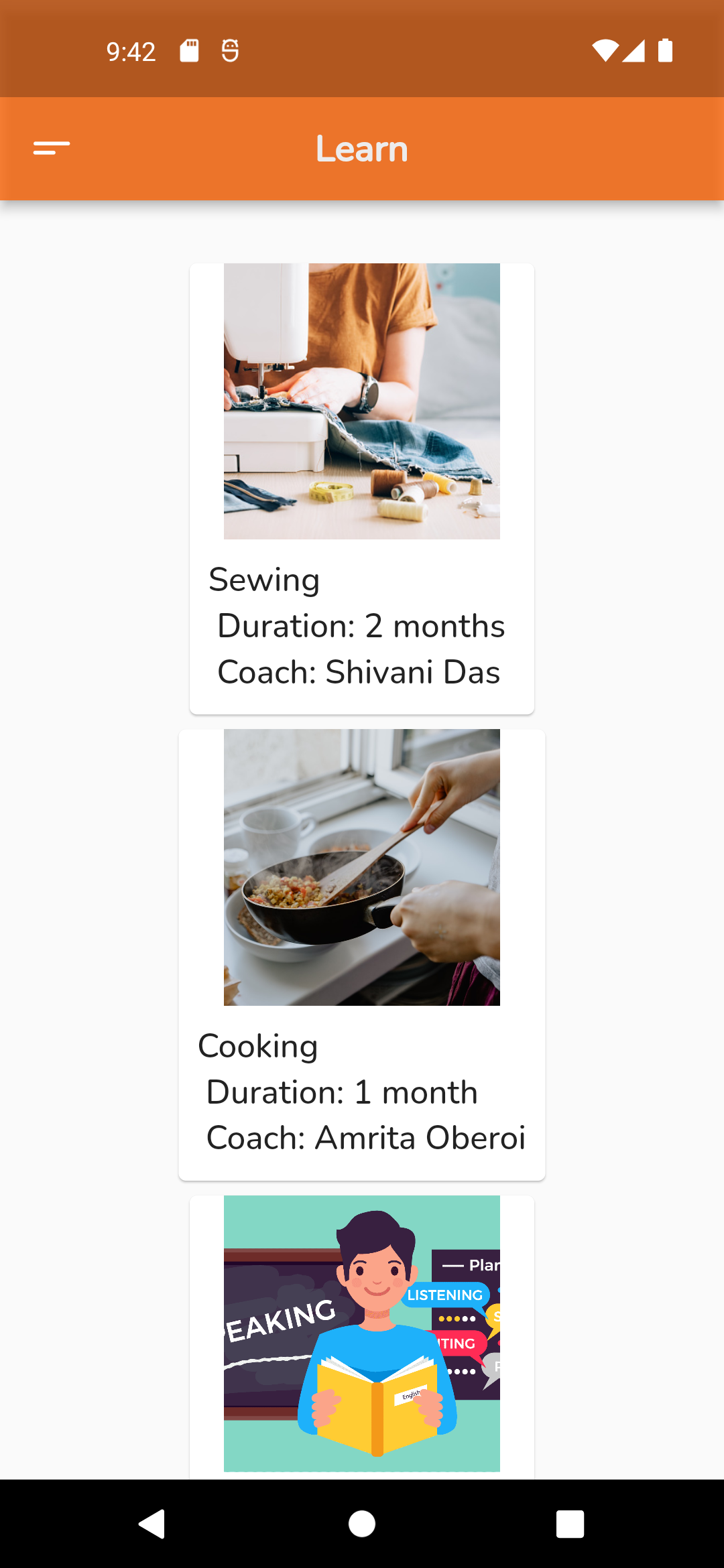Screen dimensions: 724x1568
Task: Tap the English learning course image
Action: pyautogui.click(x=361, y=1333)
